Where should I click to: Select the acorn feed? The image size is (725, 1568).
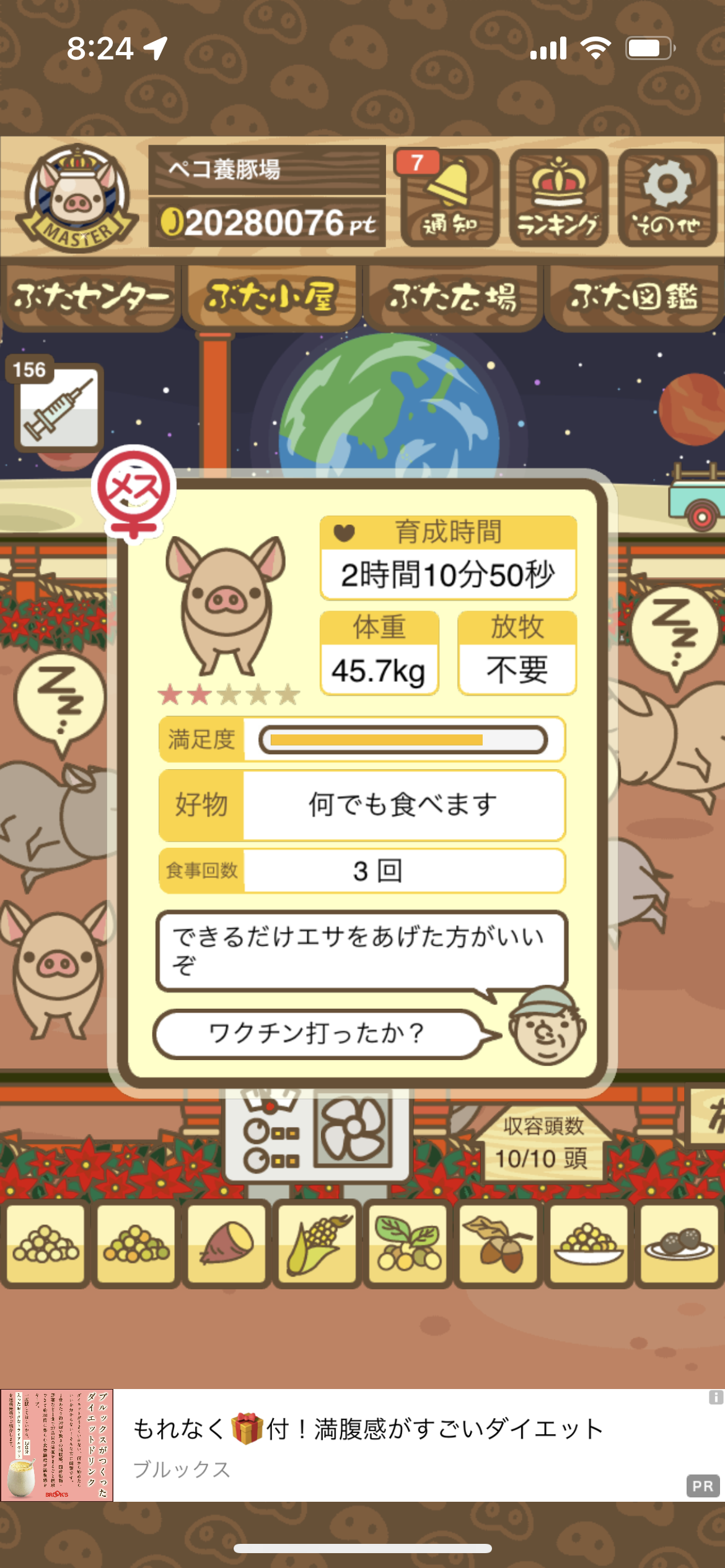pyautogui.click(x=498, y=1244)
